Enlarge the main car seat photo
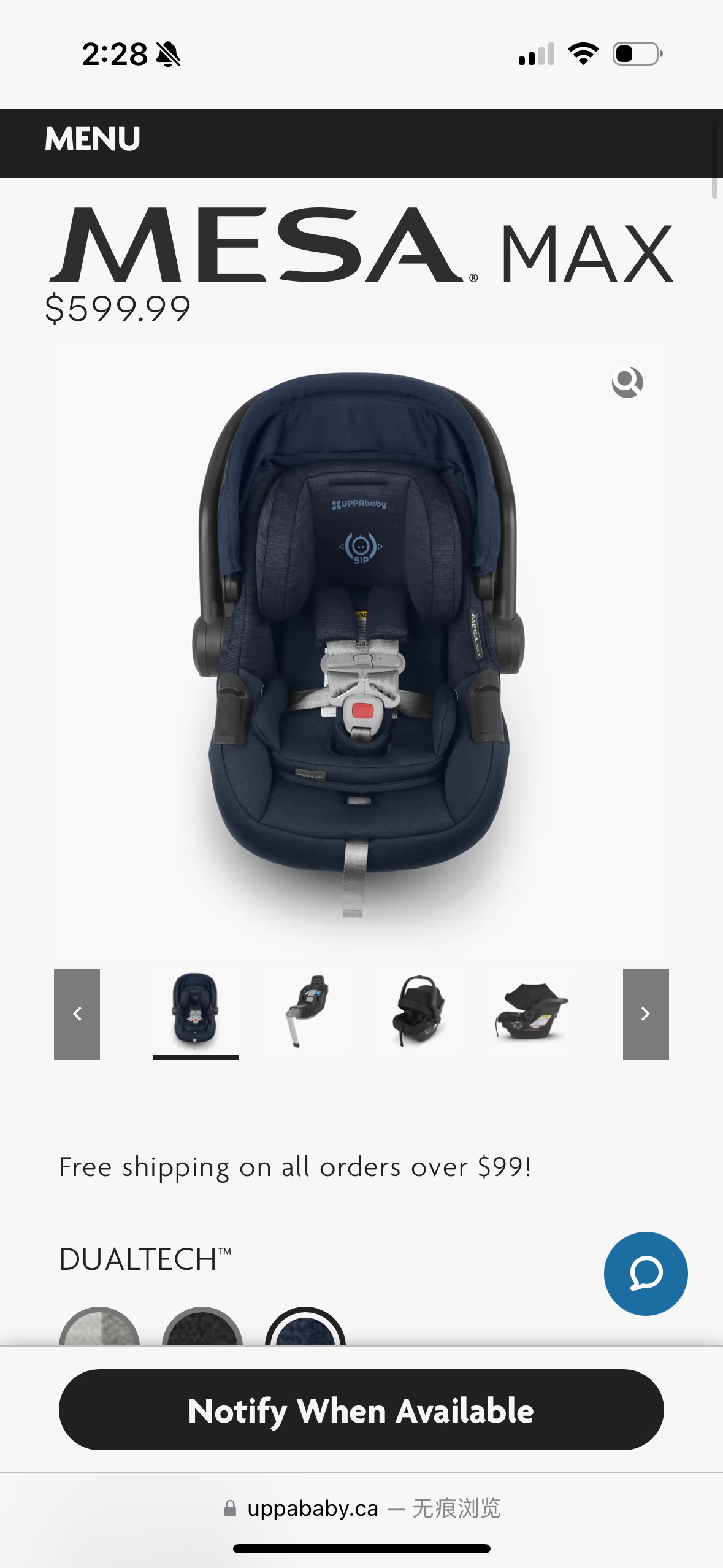Viewport: 723px width, 1568px height. click(x=361, y=644)
